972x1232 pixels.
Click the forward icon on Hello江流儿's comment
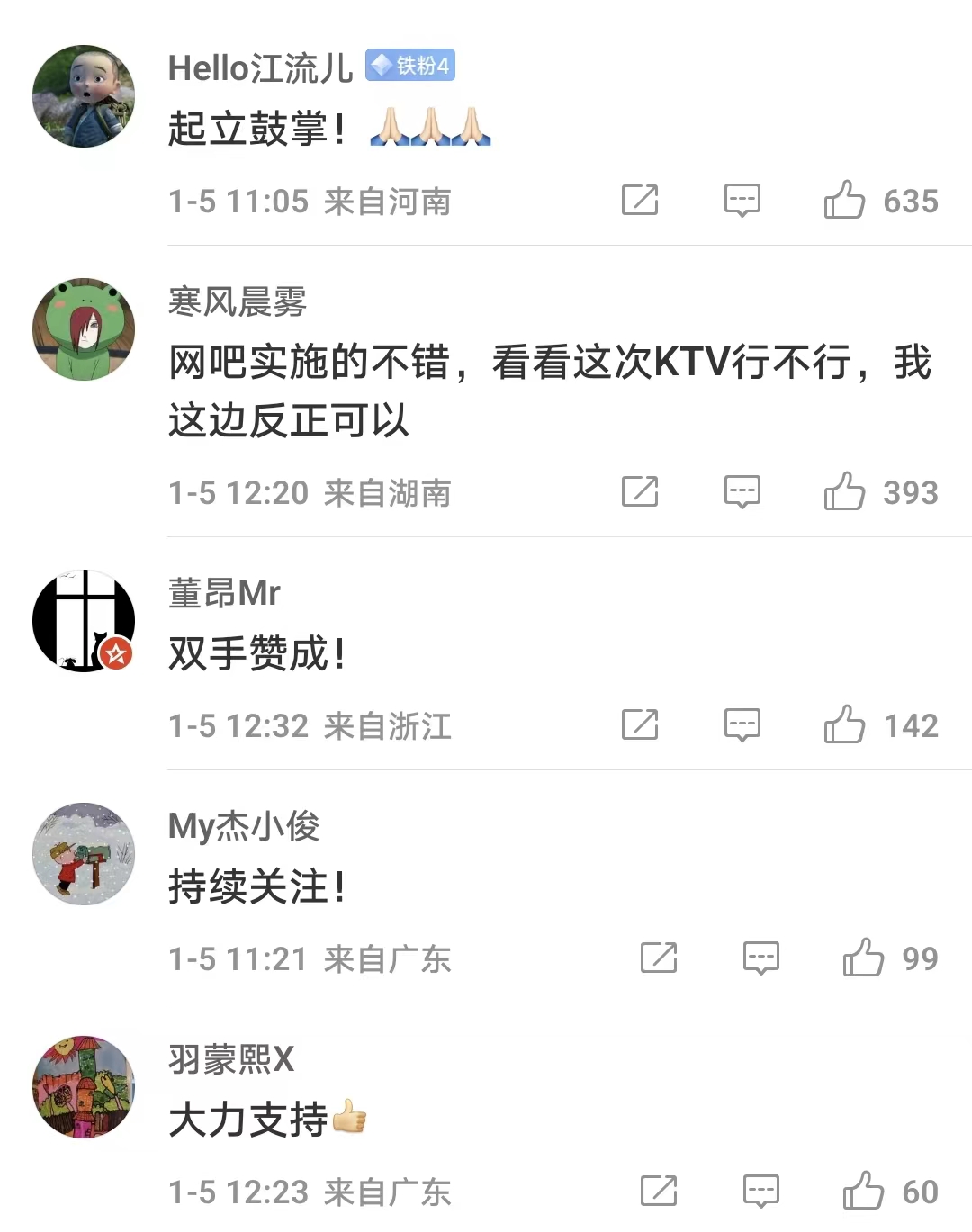639,200
